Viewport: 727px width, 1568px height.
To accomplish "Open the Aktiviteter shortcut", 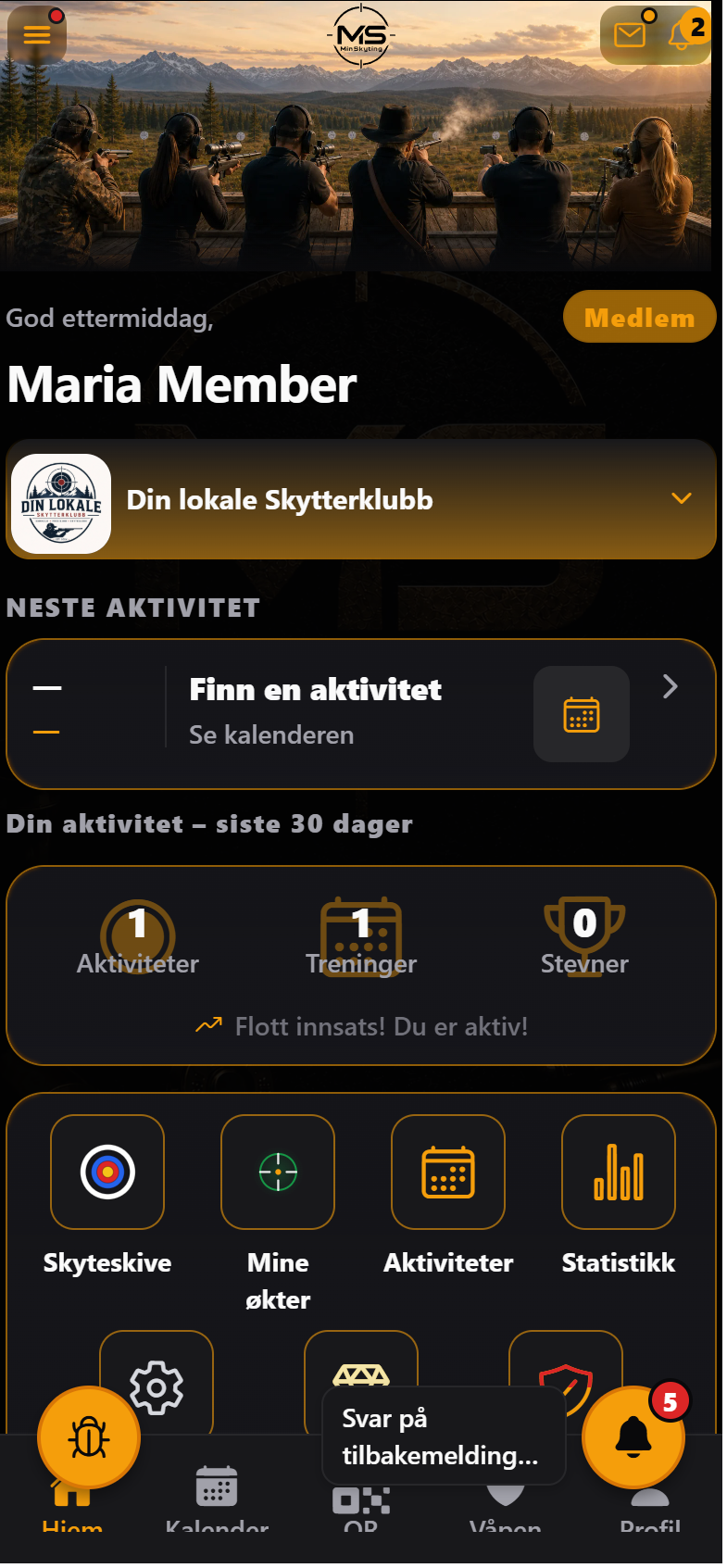I will click(x=448, y=1195).
